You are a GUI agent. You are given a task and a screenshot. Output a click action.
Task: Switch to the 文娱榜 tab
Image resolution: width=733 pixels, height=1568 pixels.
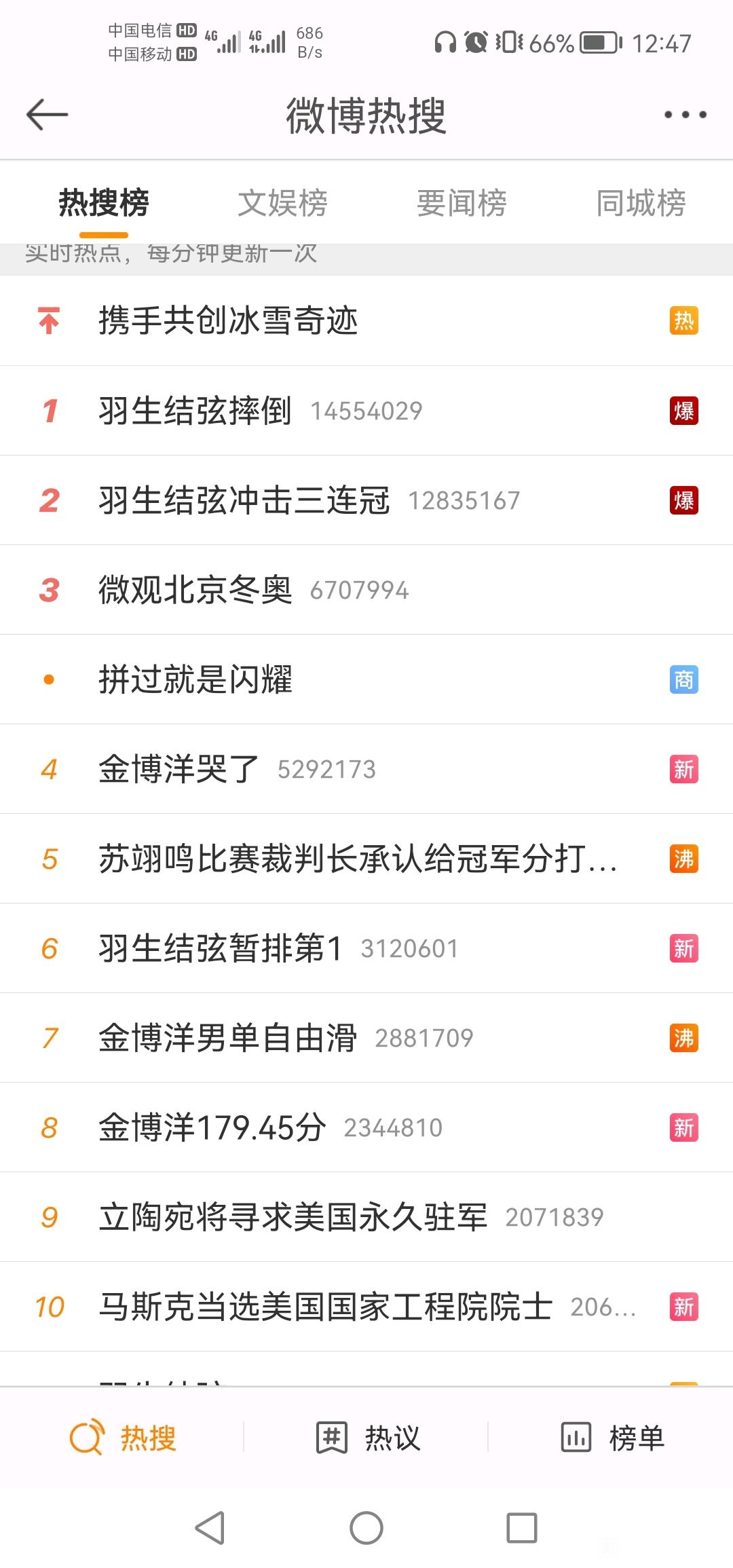tap(282, 203)
